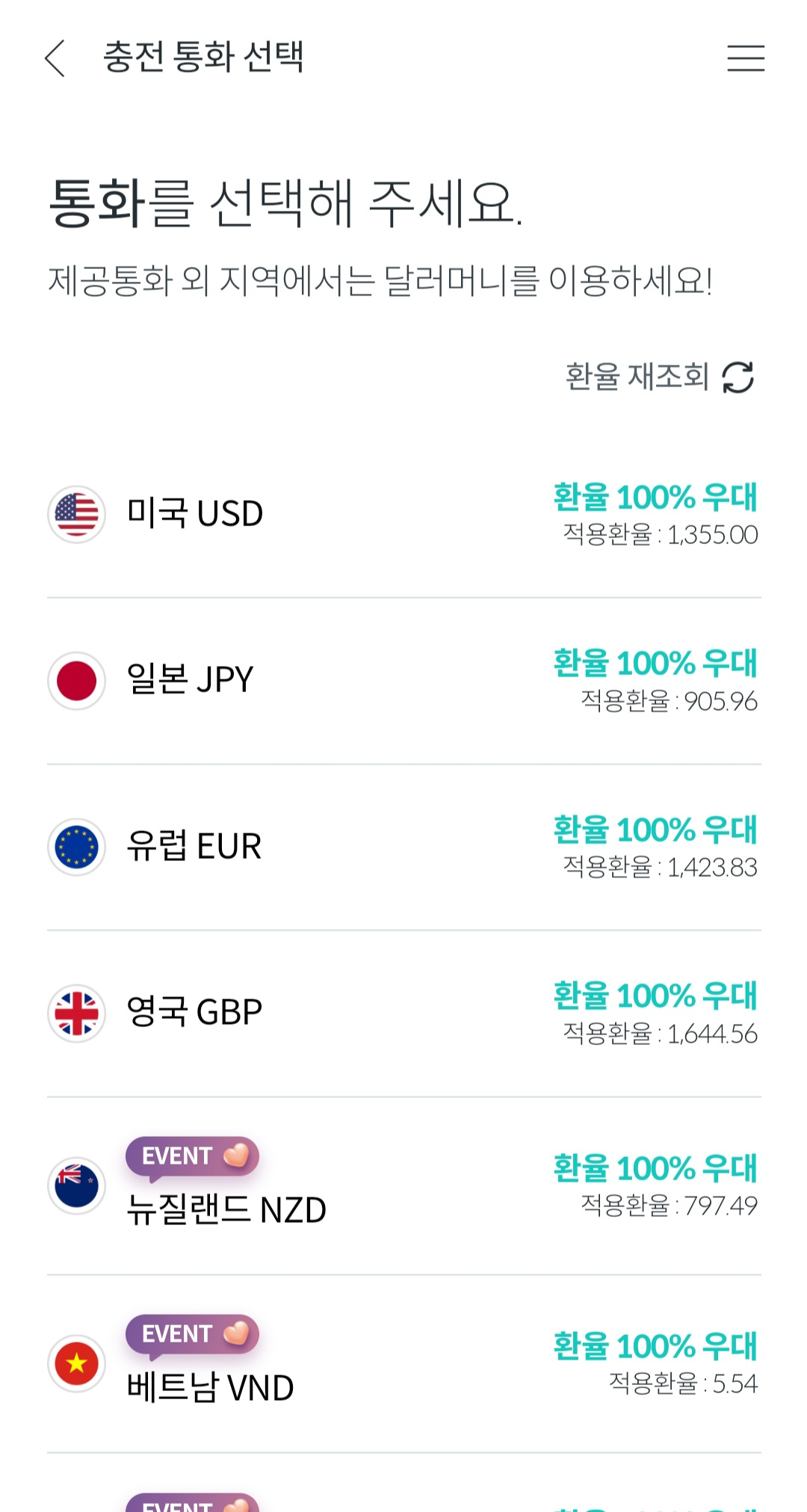Viewport: 807px width, 1512px height.
Task: Pick 유럽 EUR currency
Action: click(x=403, y=848)
